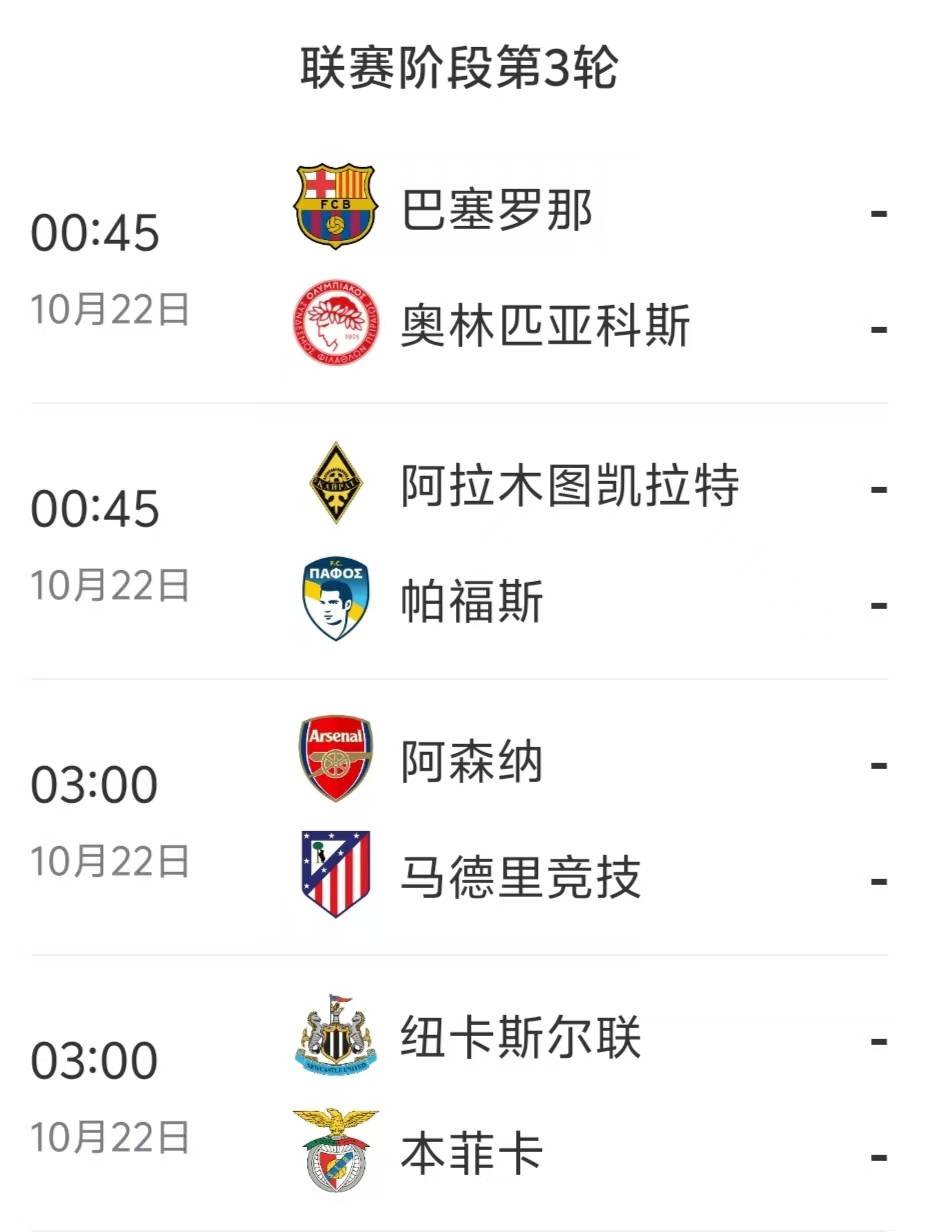
Task: Select the Newcastle United vs Benfica fixture
Action: [x=470, y=1097]
